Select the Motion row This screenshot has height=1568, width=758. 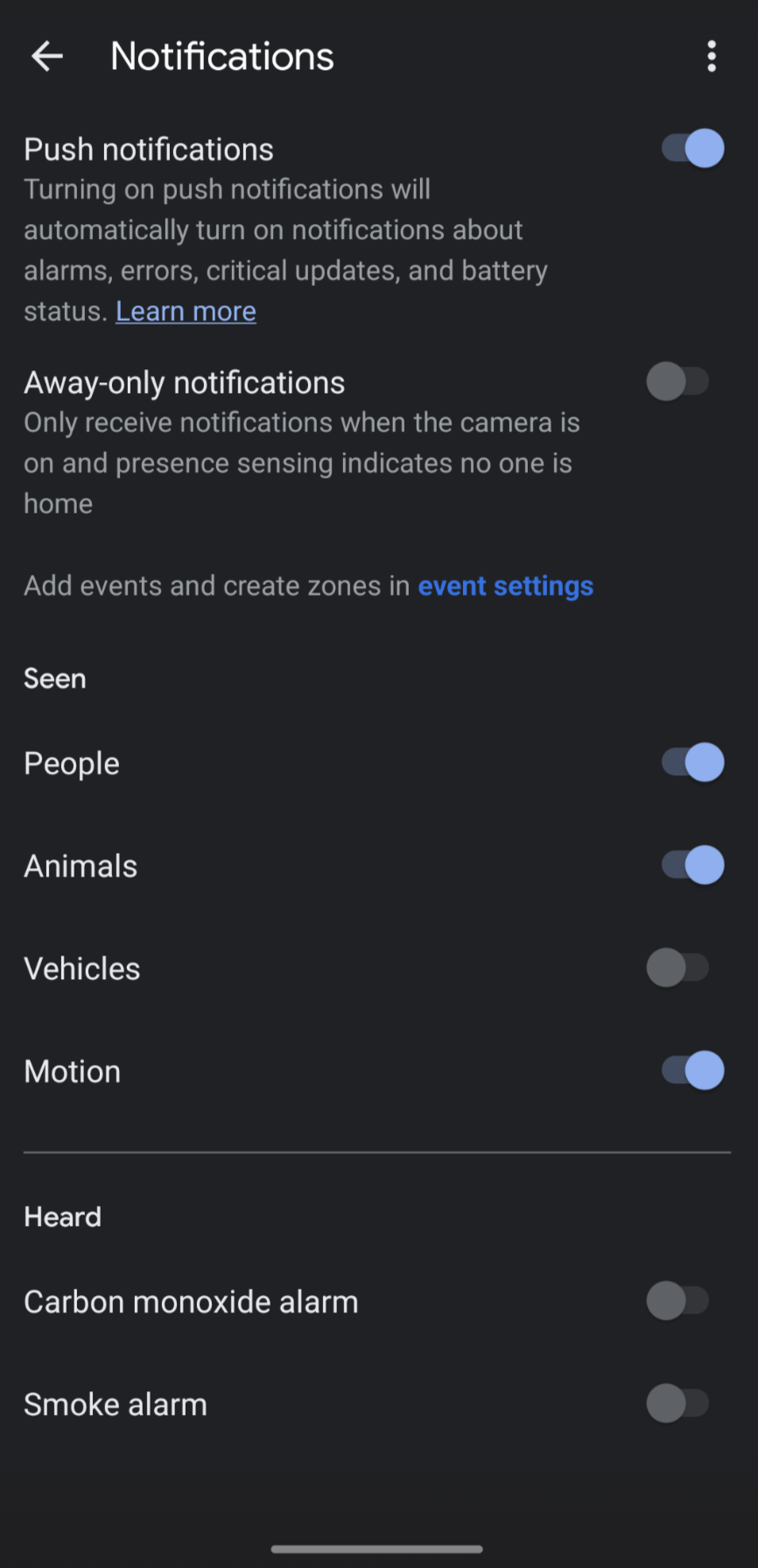click(72, 1070)
